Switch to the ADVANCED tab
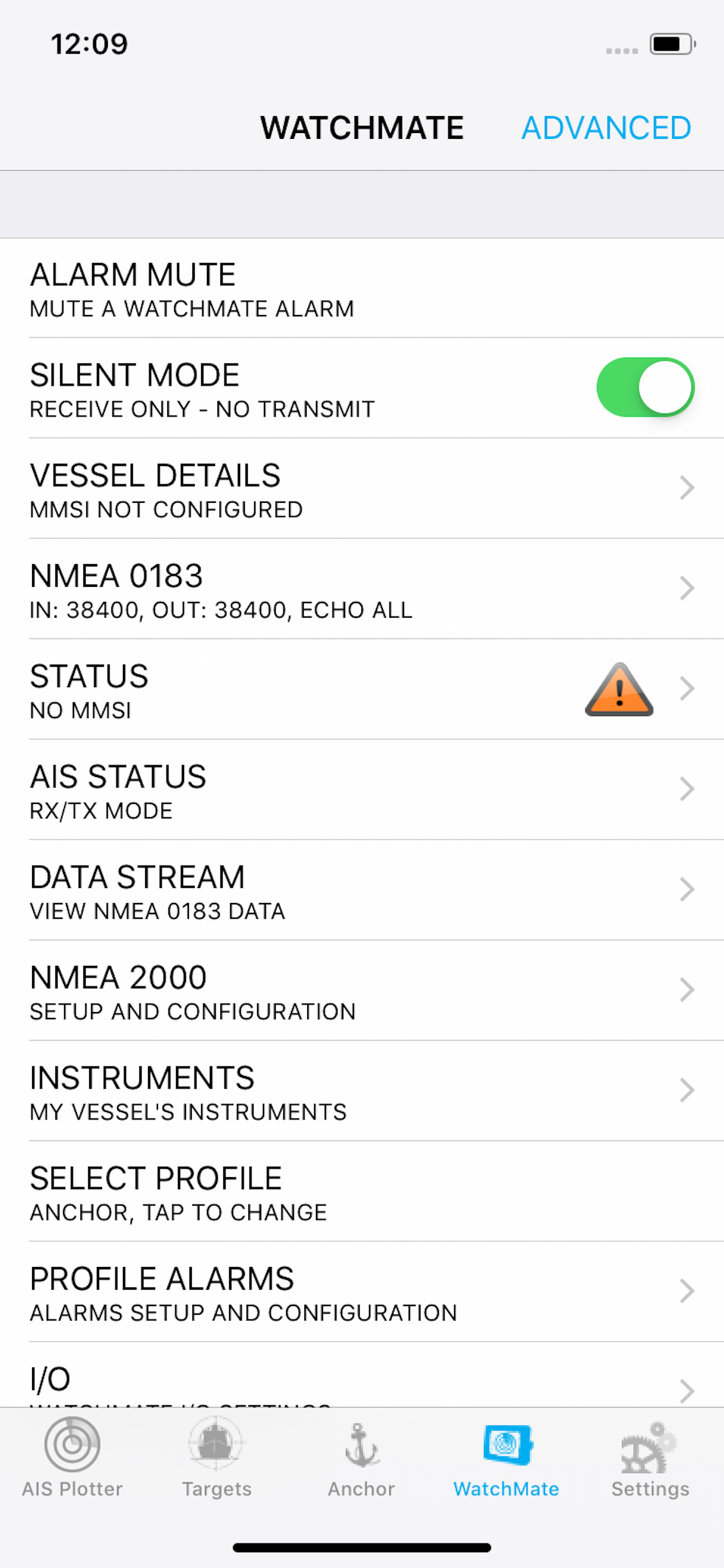Screen dimensions: 724x1568 (607, 127)
